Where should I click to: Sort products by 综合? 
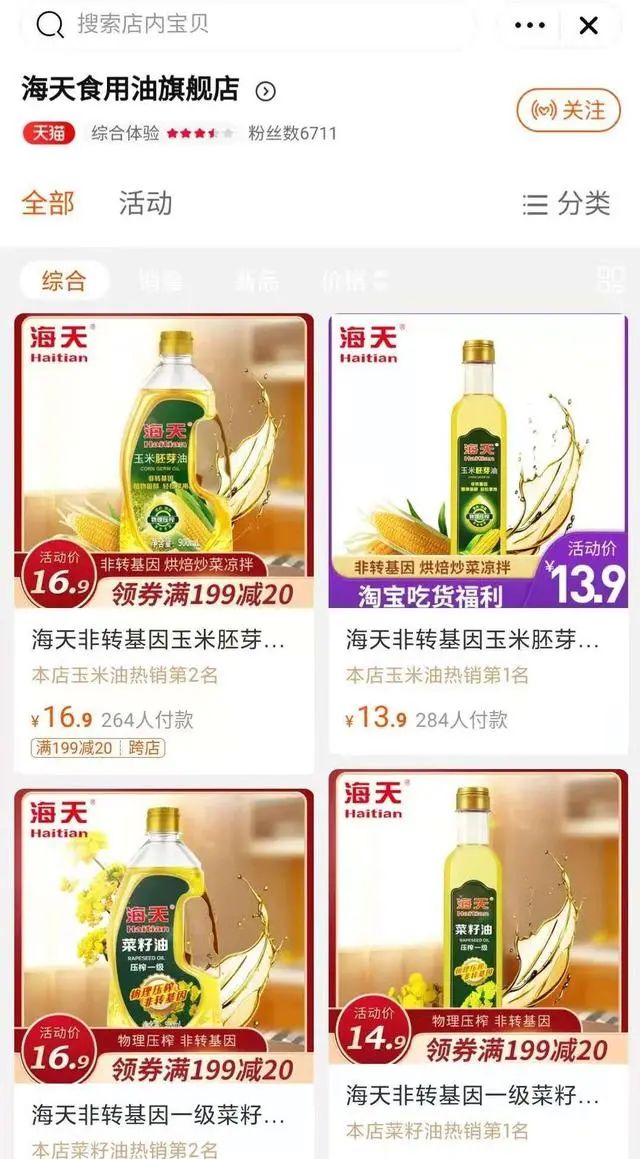64,280
